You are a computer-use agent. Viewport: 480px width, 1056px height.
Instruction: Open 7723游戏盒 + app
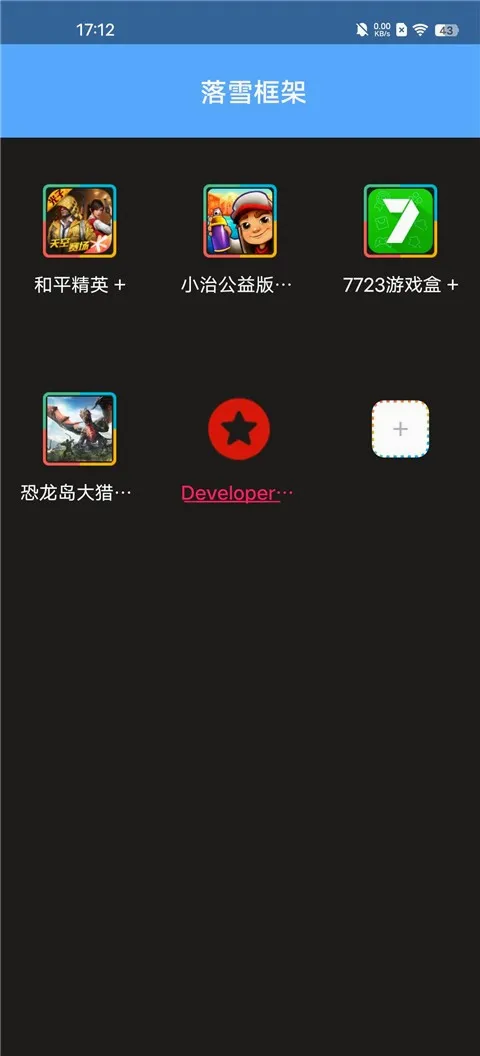pyautogui.click(x=401, y=221)
